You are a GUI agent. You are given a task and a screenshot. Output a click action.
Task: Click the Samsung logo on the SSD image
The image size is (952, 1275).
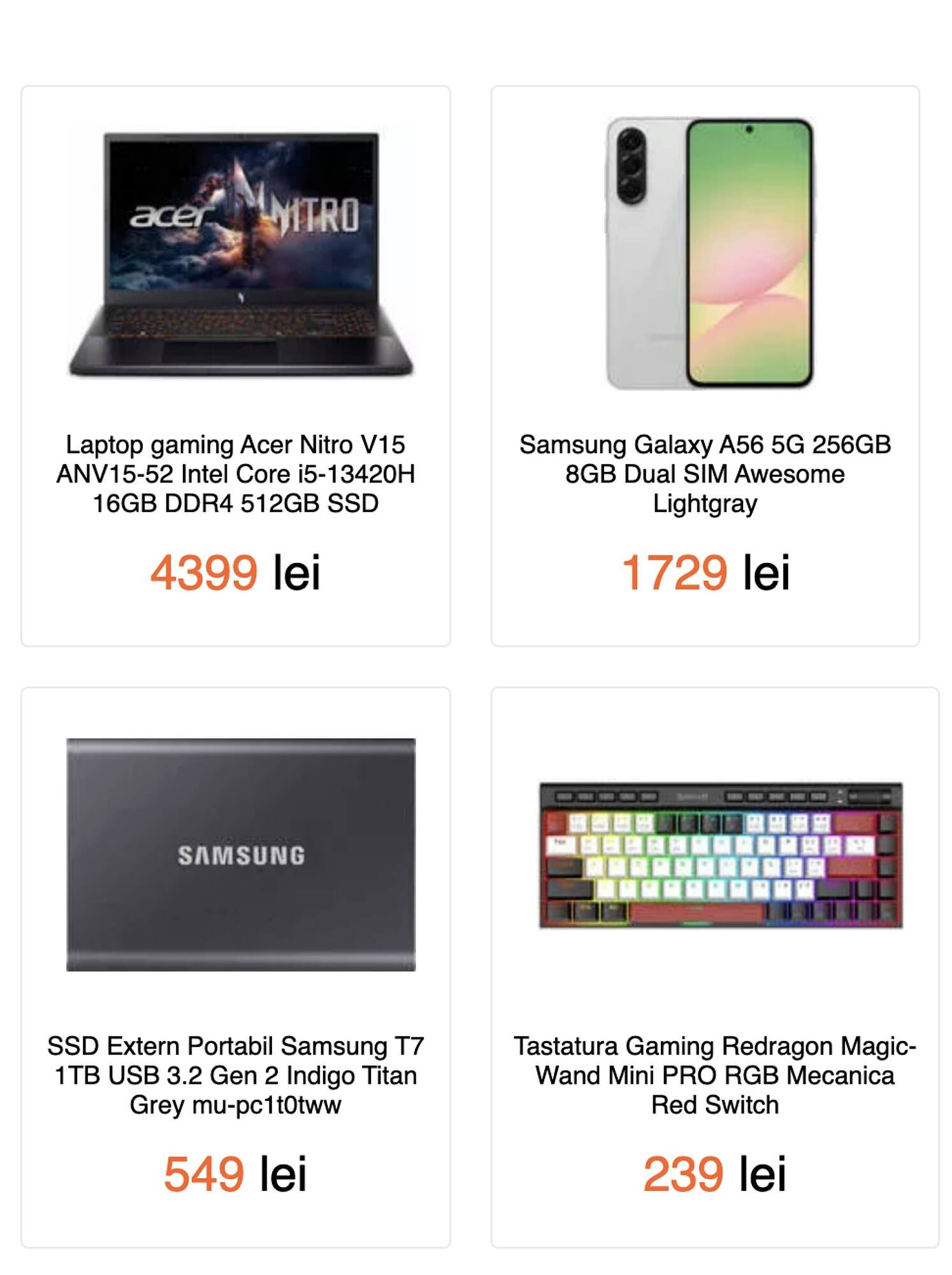pyautogui.click(x=242, y=854)
